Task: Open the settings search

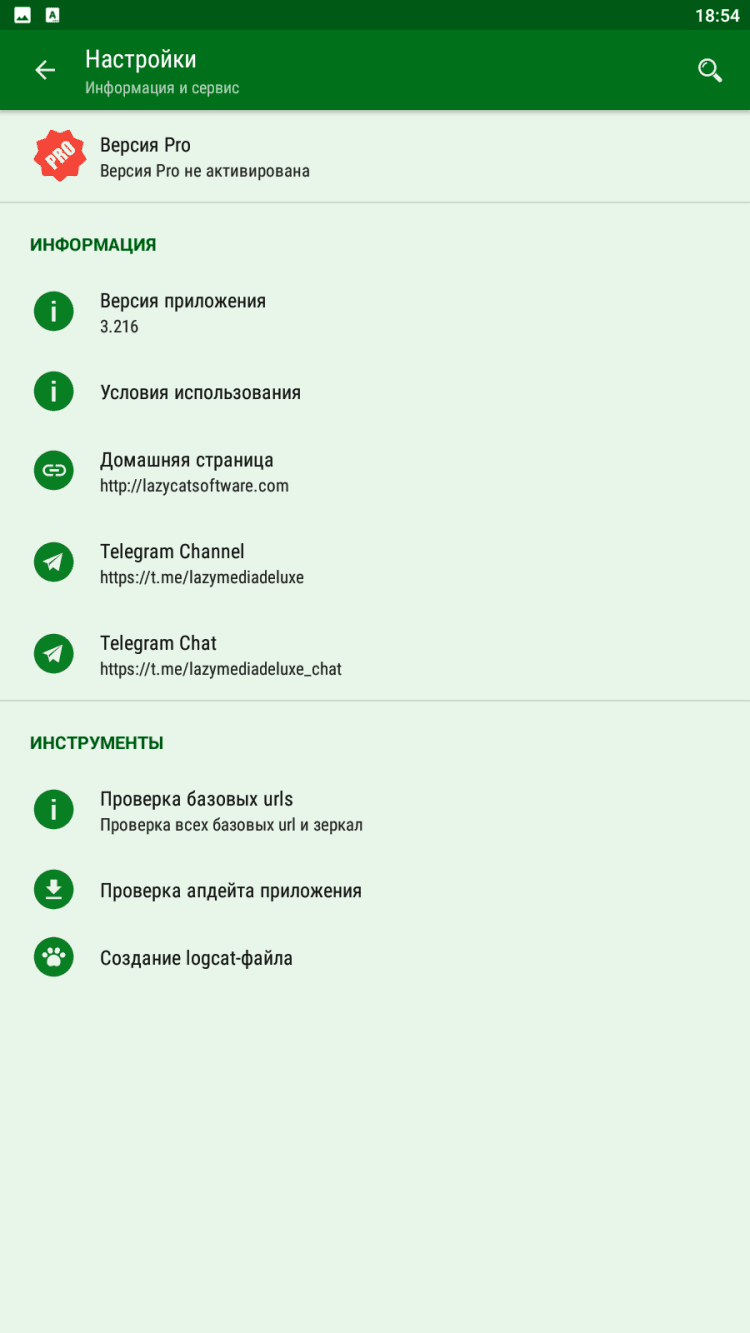Action: 709,70
